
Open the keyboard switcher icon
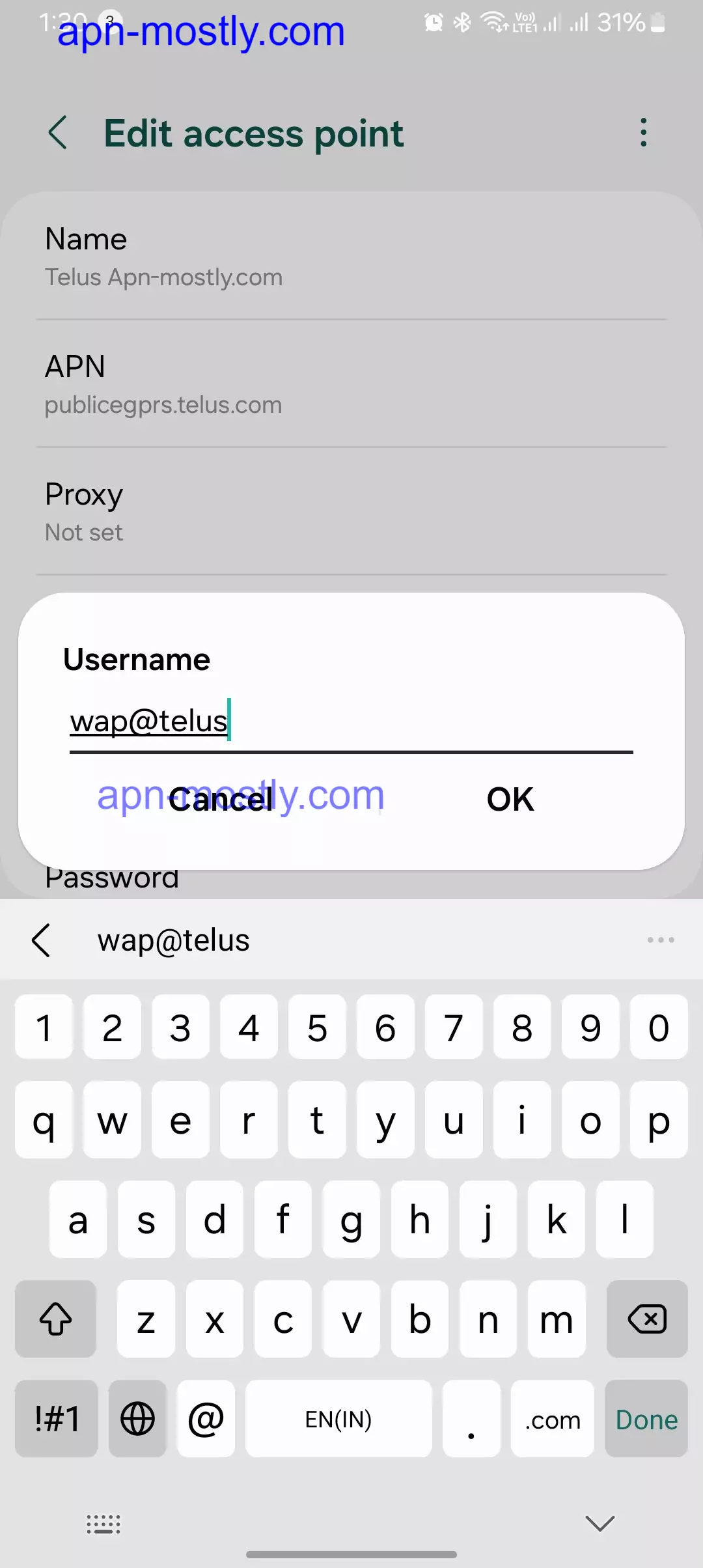[x=103, y=1524]
